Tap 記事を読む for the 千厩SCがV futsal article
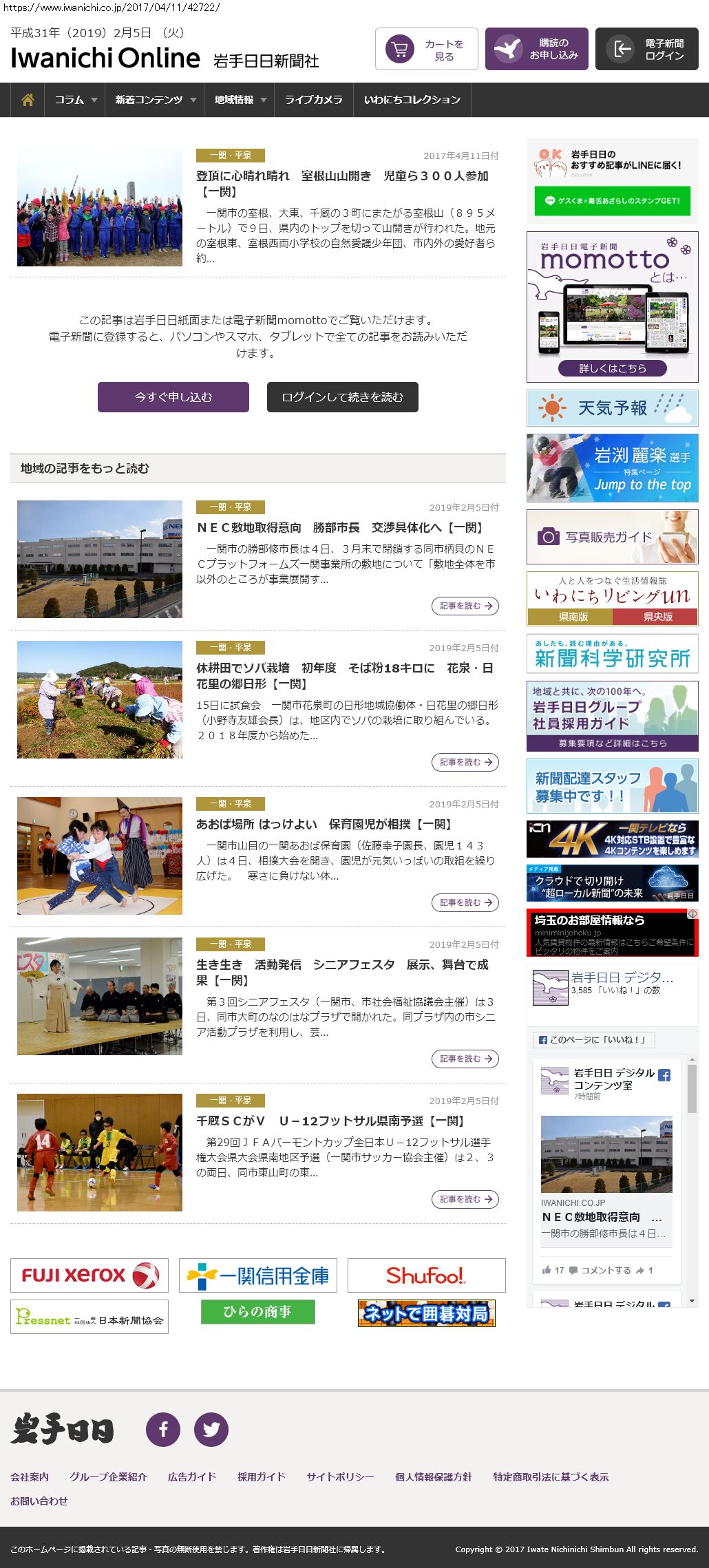 tap(465, 1199)
